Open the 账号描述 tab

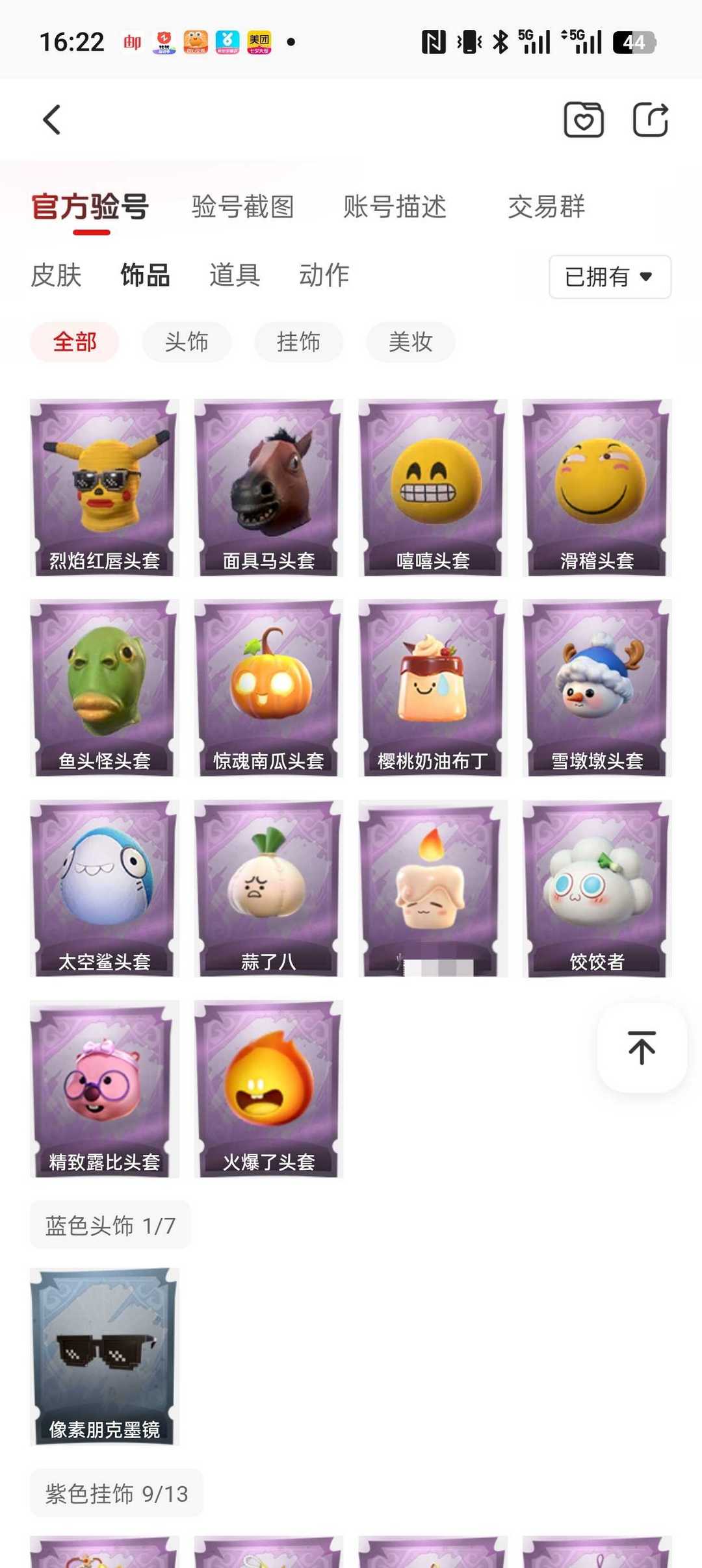click(393, 207)
